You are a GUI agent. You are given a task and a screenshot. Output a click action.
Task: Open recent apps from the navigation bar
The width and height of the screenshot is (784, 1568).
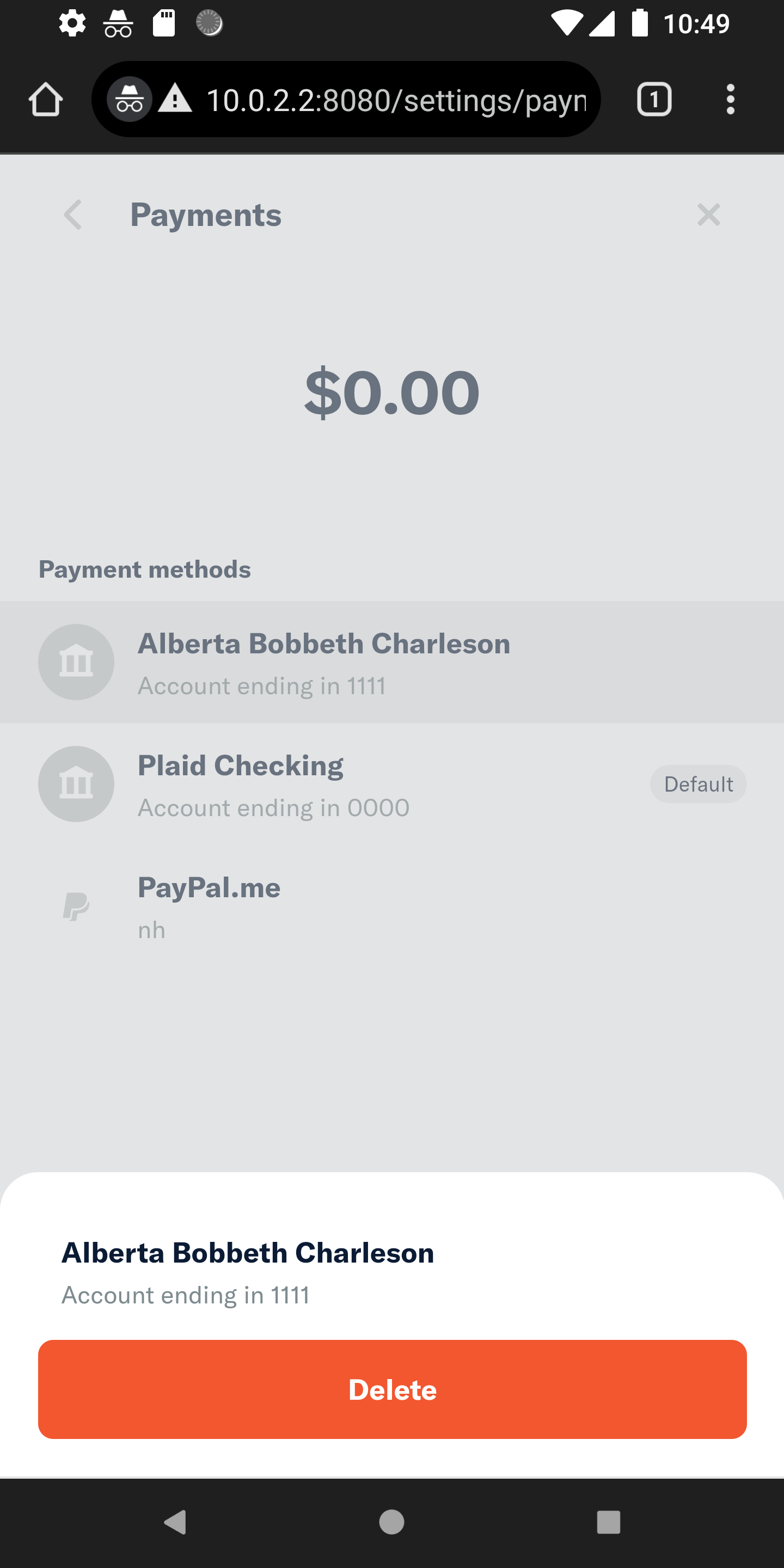(x=608, y=1522)
